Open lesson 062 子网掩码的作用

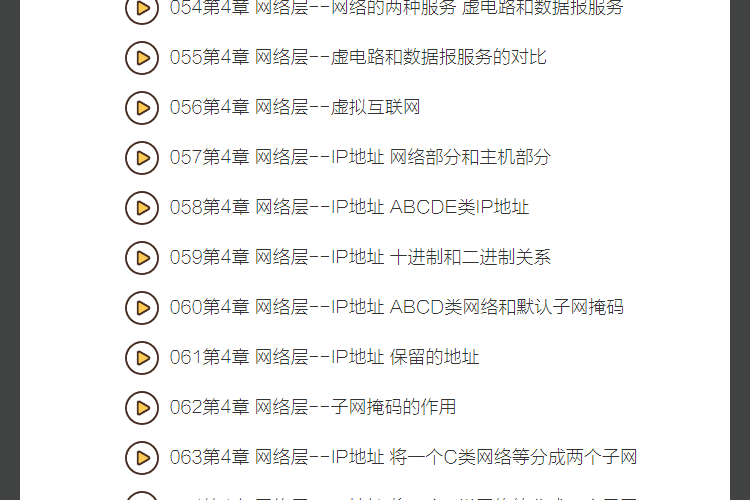click(x=313, y=407)
